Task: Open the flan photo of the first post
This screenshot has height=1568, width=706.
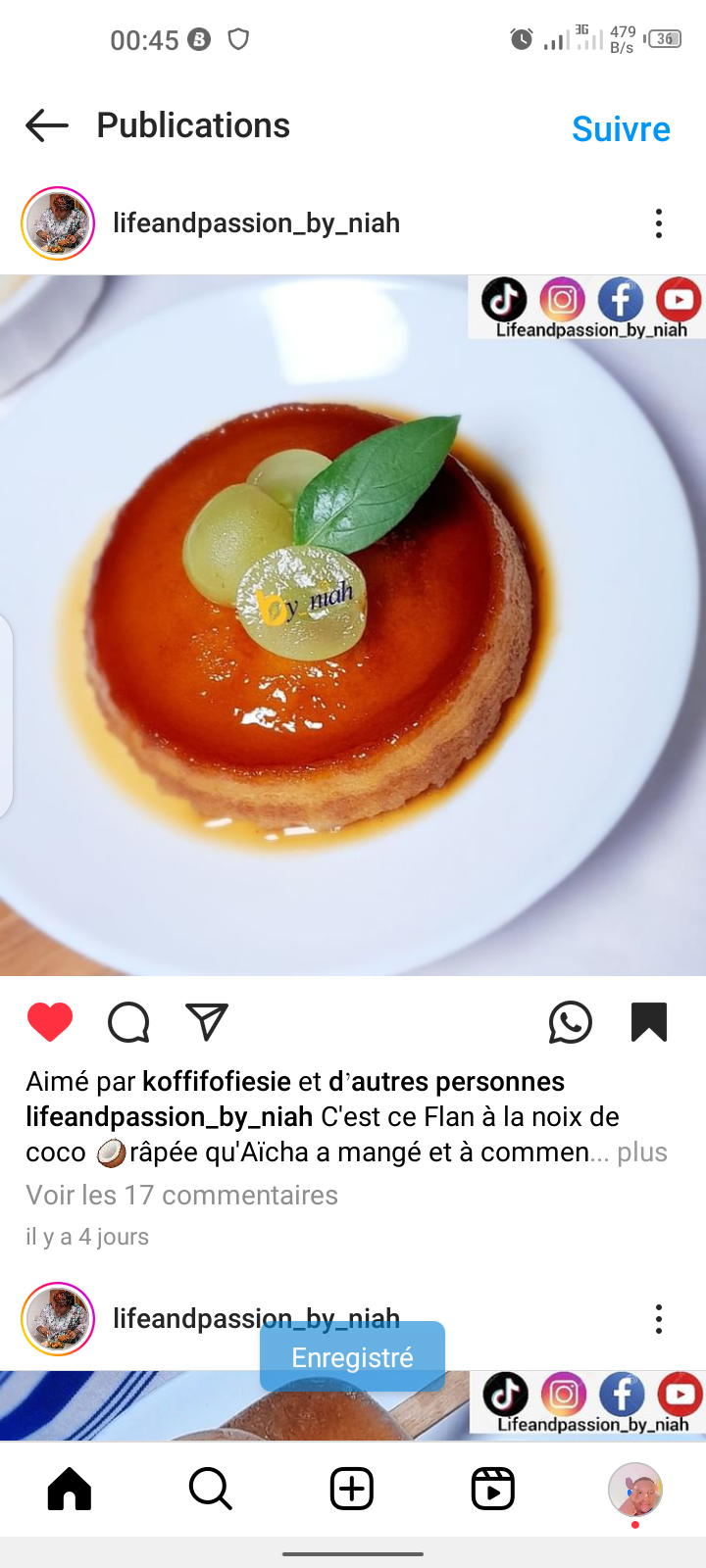Action: pos(353,625)
